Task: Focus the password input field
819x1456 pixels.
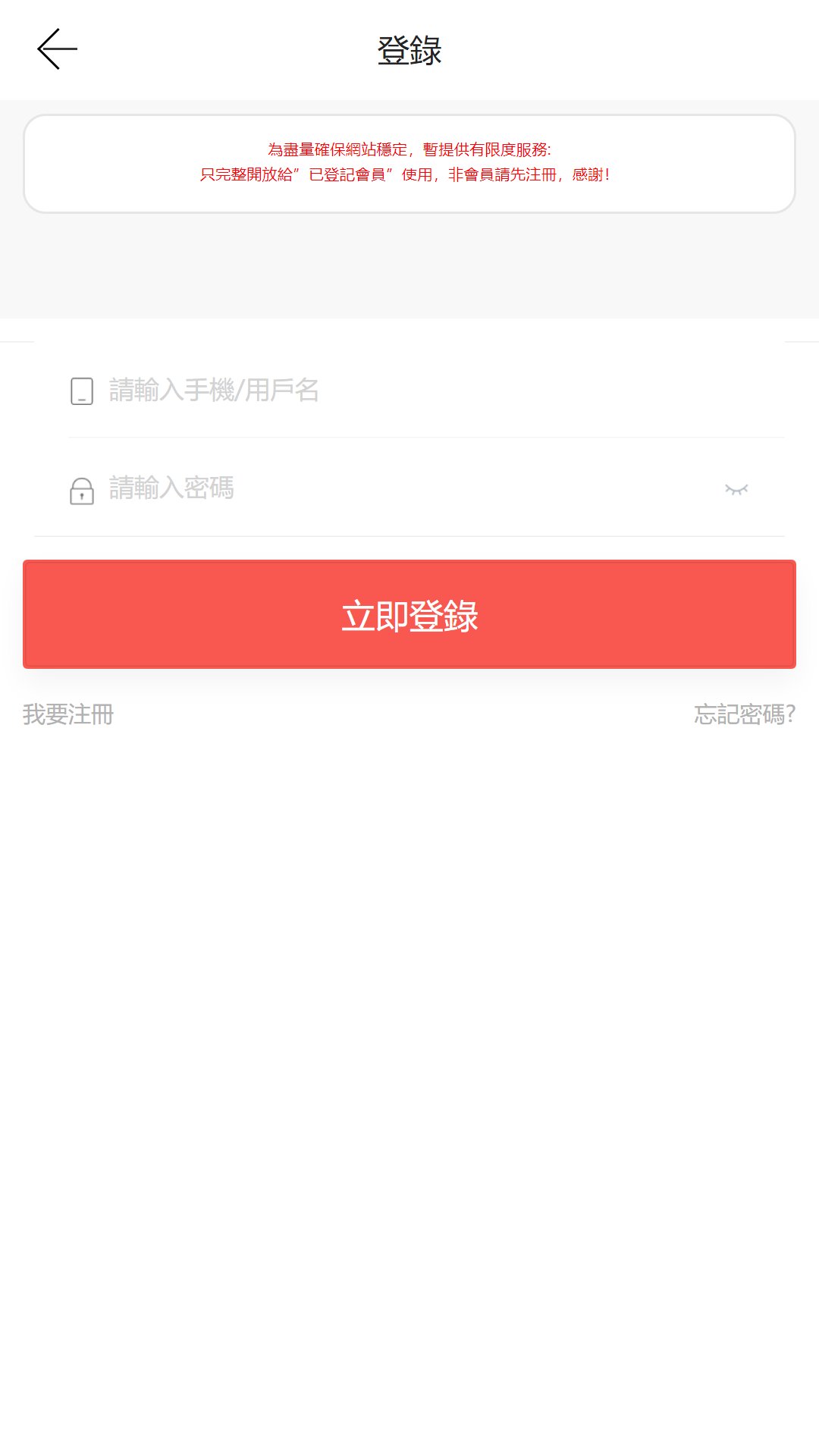Action: click(409, 488)
